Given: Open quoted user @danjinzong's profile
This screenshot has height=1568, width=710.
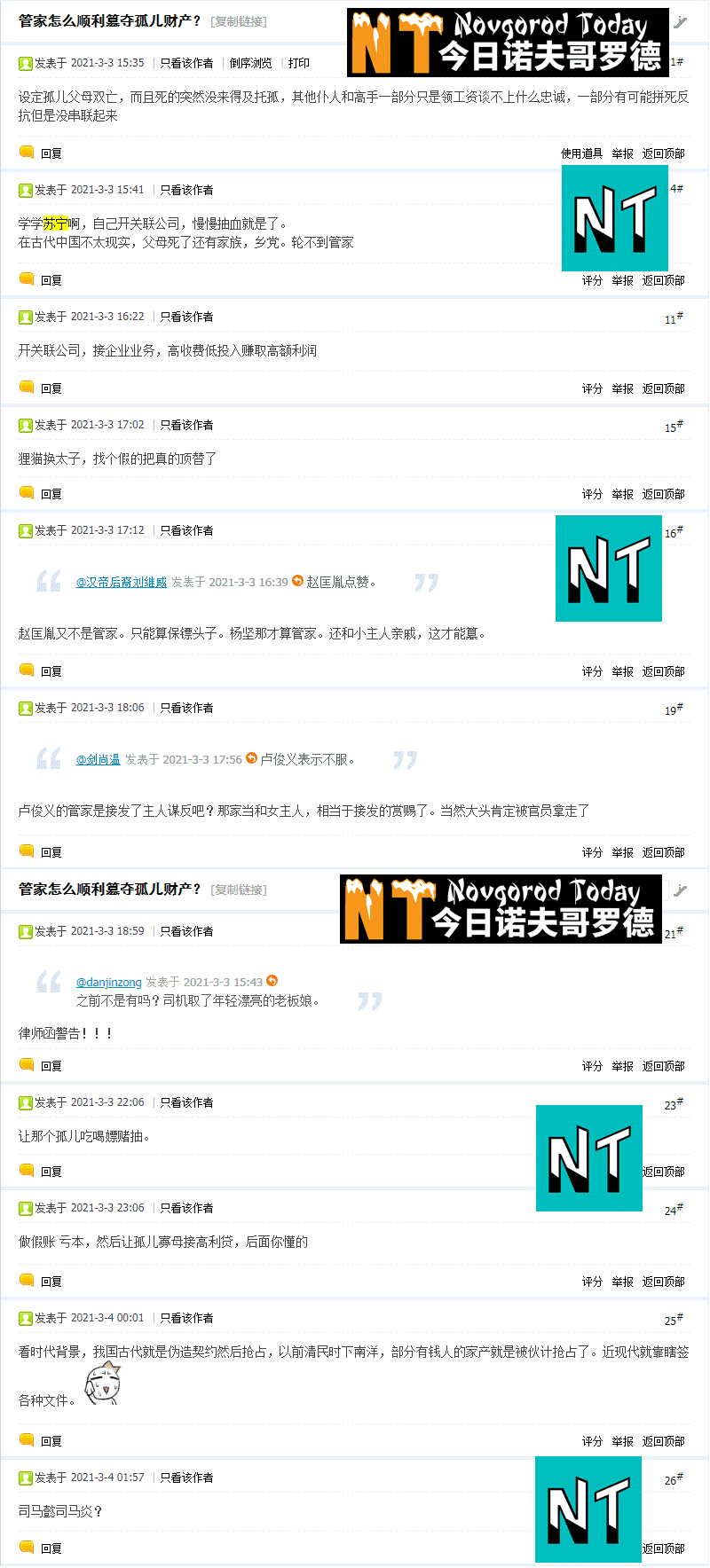Looking at the screenshot, I should click(109, 982).
